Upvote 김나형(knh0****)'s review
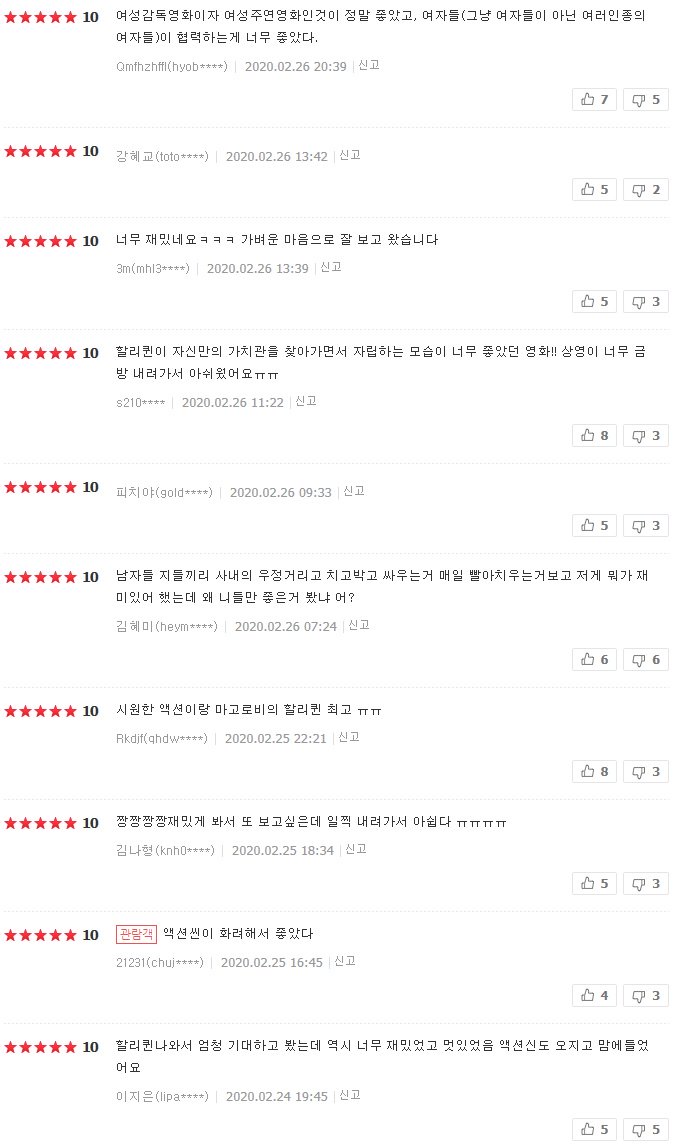Image resolution: width=674 pixels, height=1147 pixels. coord(594,883)
